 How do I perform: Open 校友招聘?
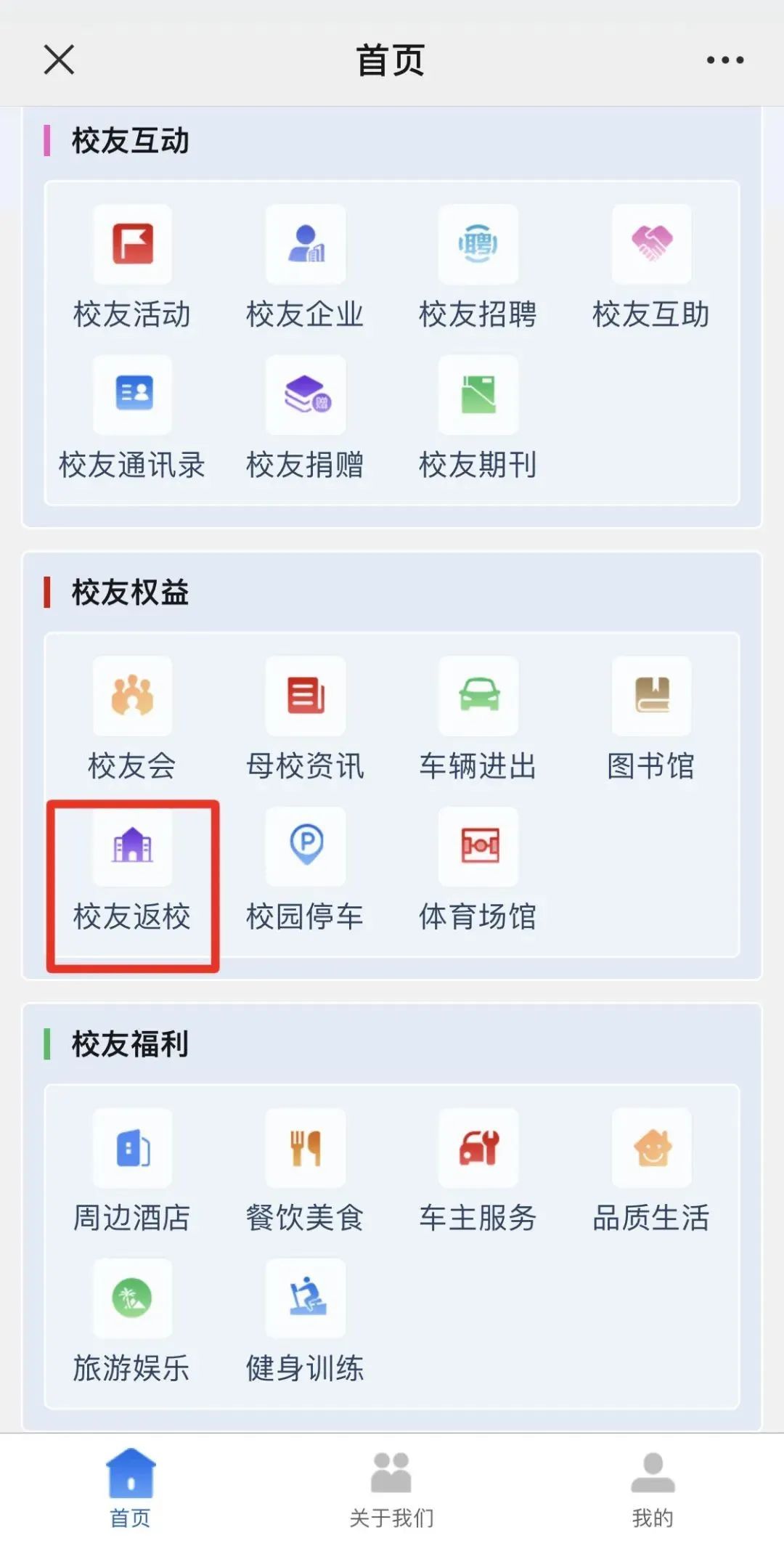(x=478, y=269)
